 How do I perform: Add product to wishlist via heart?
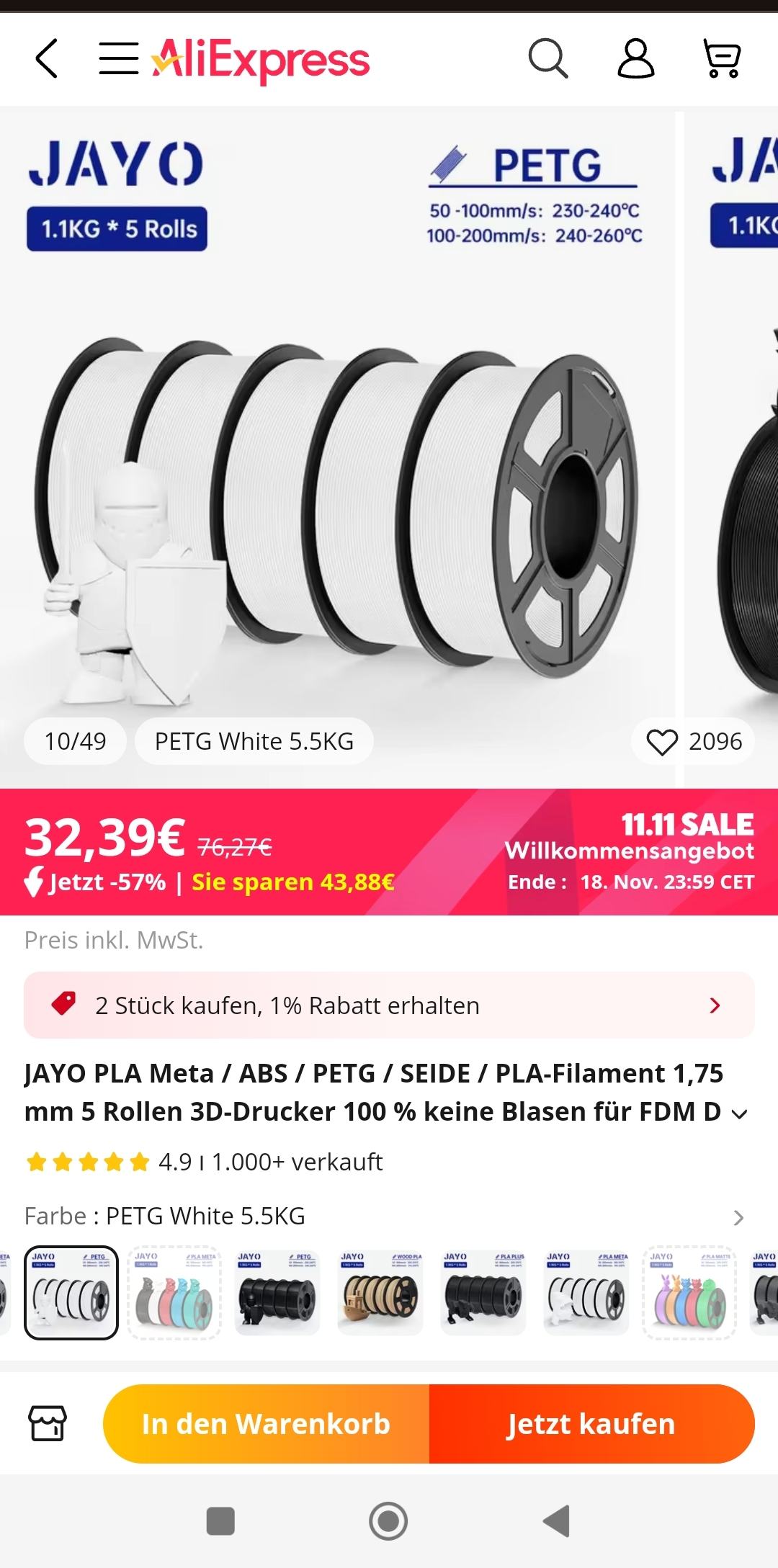pyautogui.click(x=662, y=742)
